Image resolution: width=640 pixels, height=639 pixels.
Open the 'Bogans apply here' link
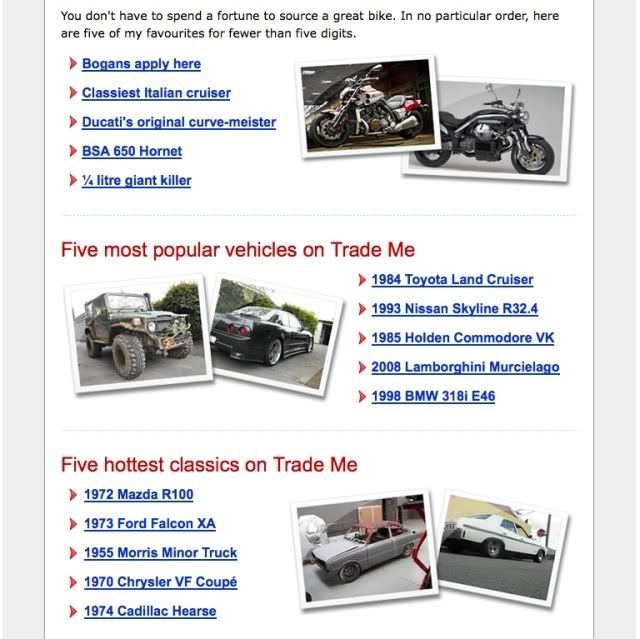(x=141, y=64)
